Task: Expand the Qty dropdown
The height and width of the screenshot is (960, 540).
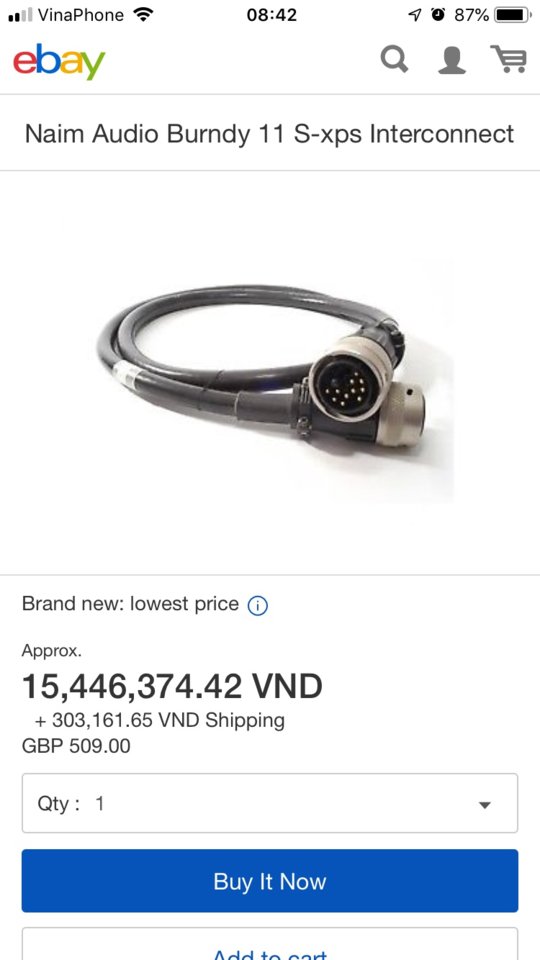Action: pyautogui.click(x=270, y=803)
